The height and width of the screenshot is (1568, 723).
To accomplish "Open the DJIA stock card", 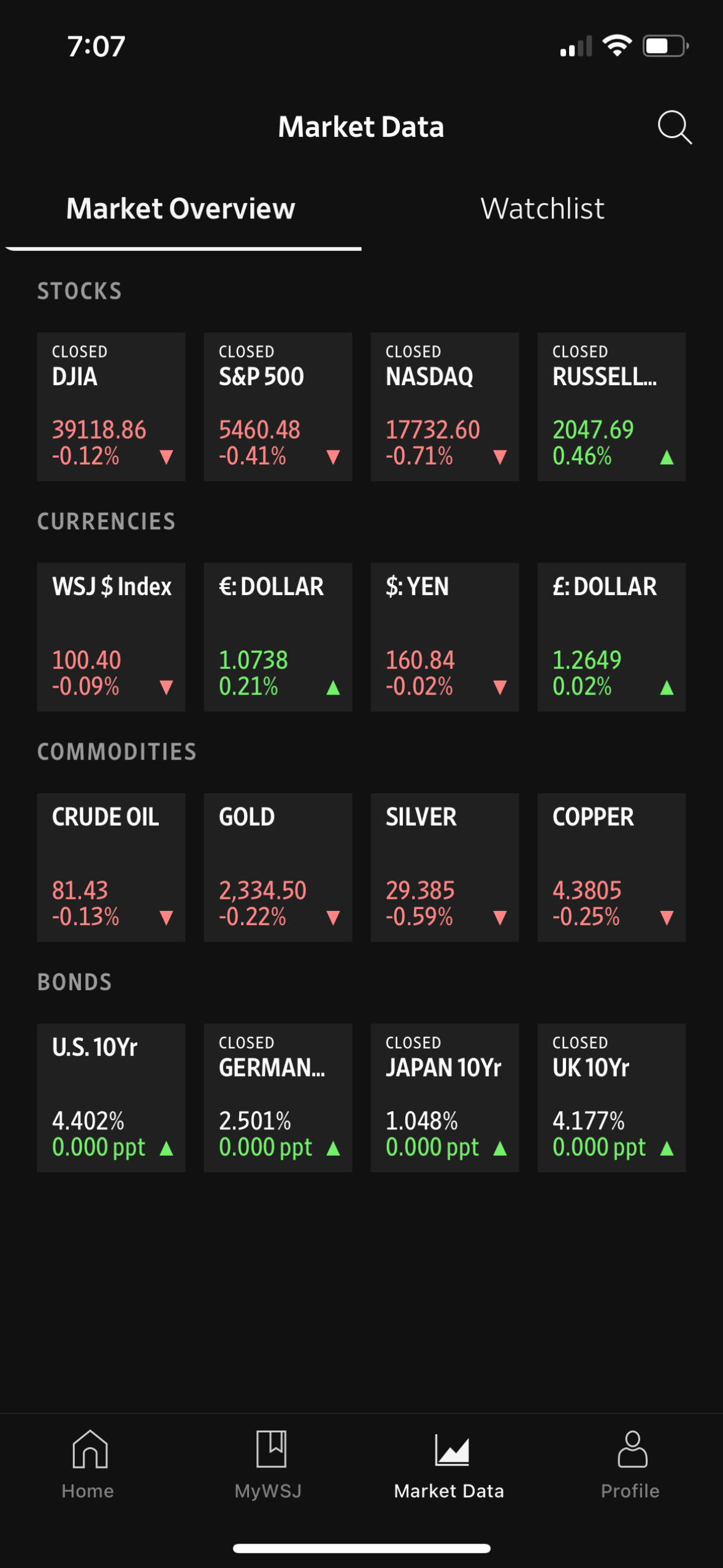I will pos(111,406).
